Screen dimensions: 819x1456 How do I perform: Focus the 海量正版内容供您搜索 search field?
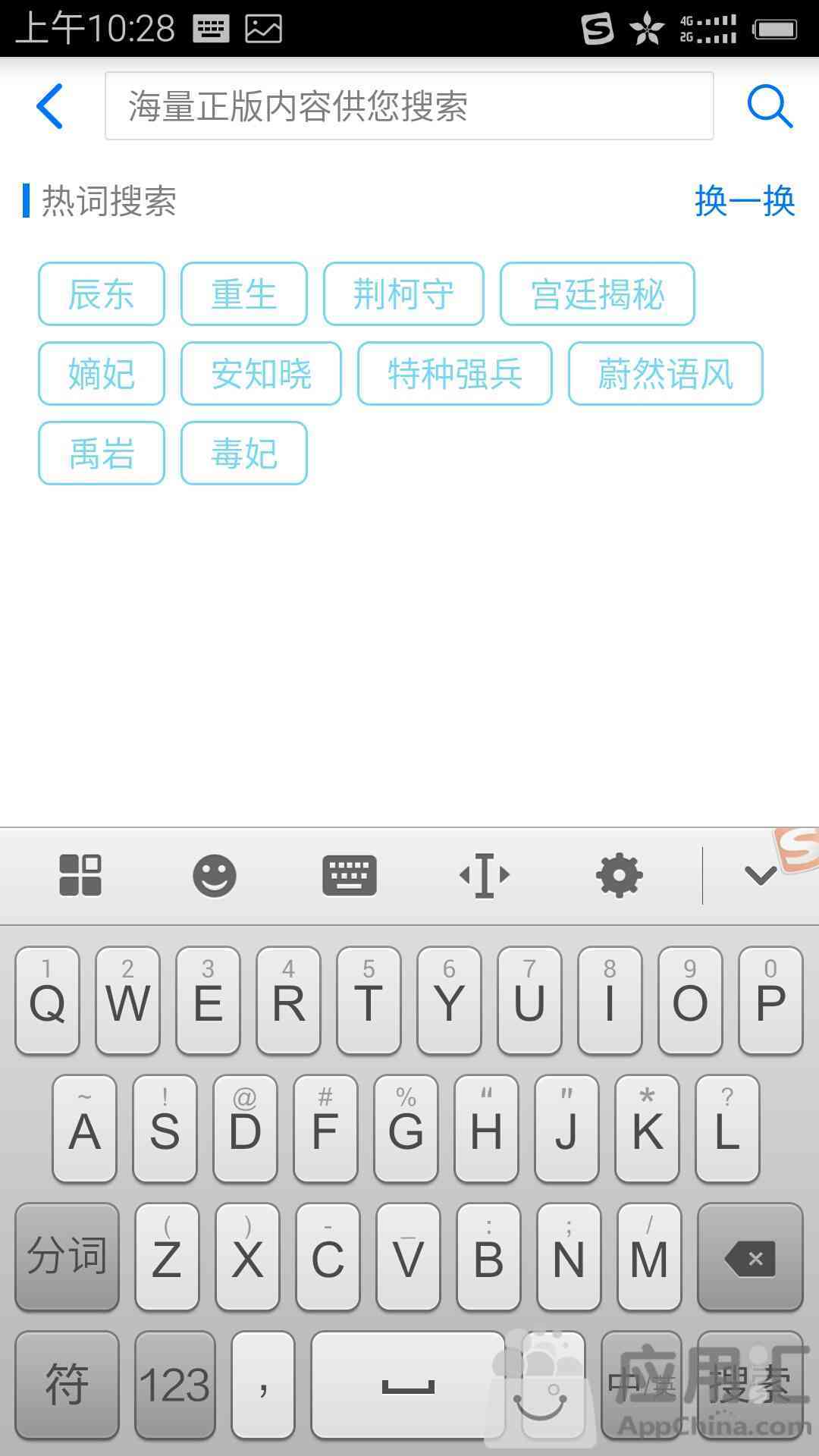[x=409, y=106]
